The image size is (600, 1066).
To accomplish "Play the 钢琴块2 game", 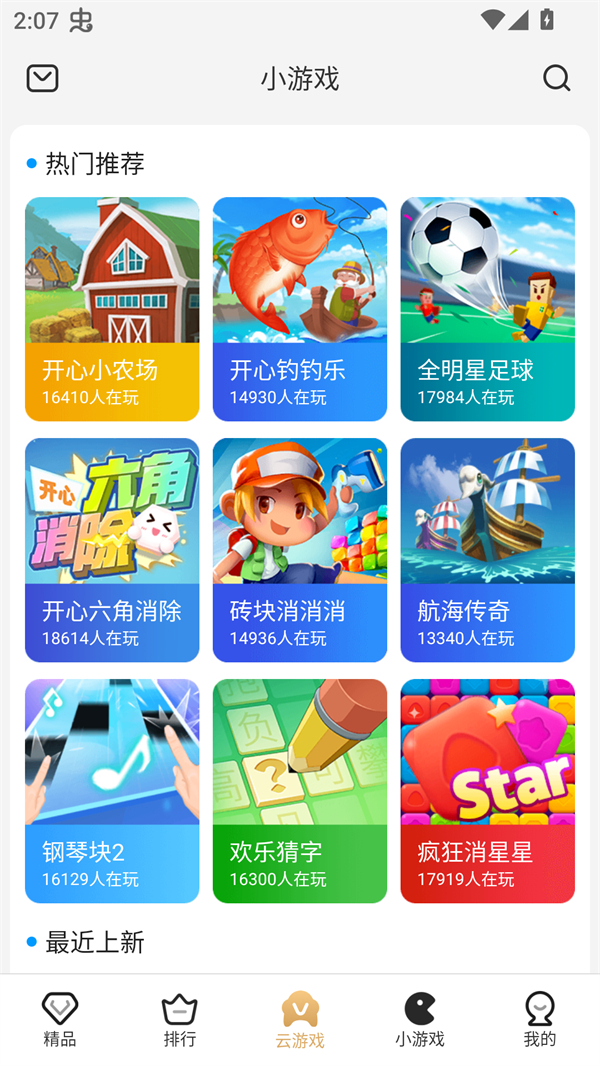I will click(112, 791).
